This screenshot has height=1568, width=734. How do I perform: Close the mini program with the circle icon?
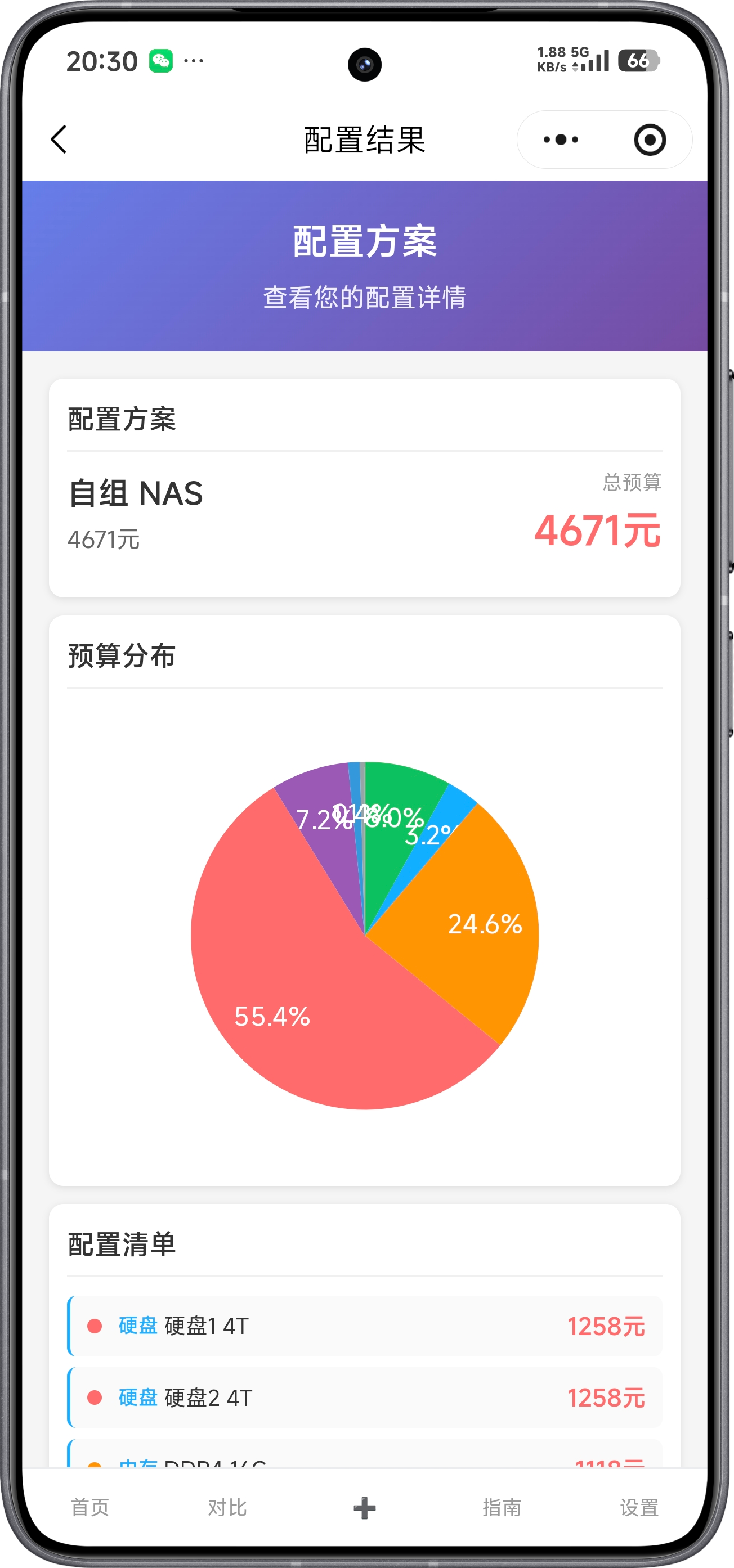650,140
